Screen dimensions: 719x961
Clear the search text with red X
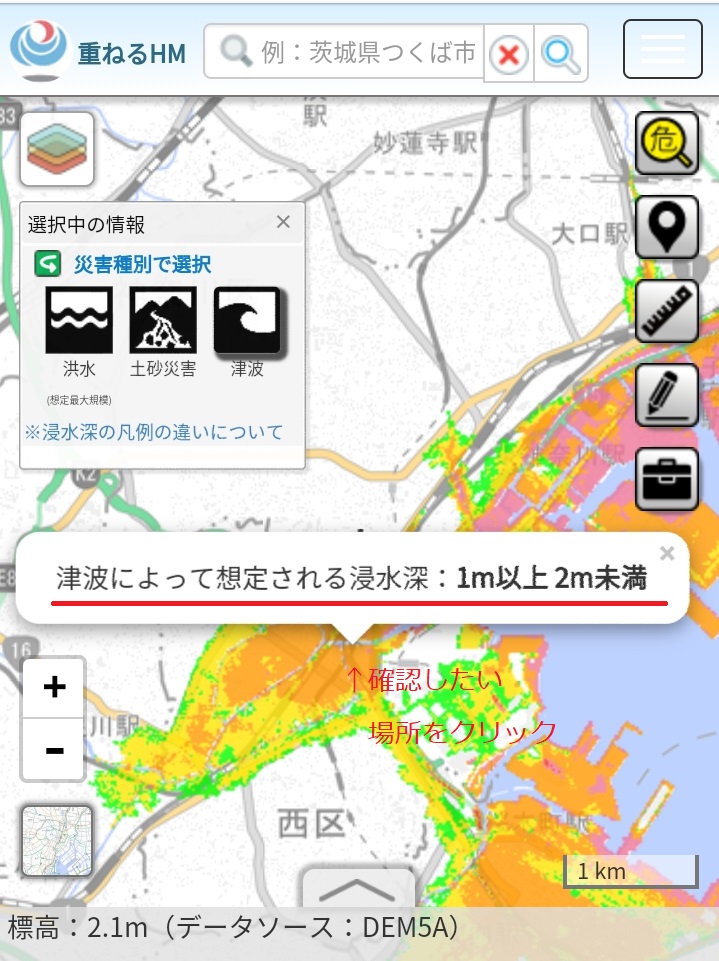coord(509,53)
